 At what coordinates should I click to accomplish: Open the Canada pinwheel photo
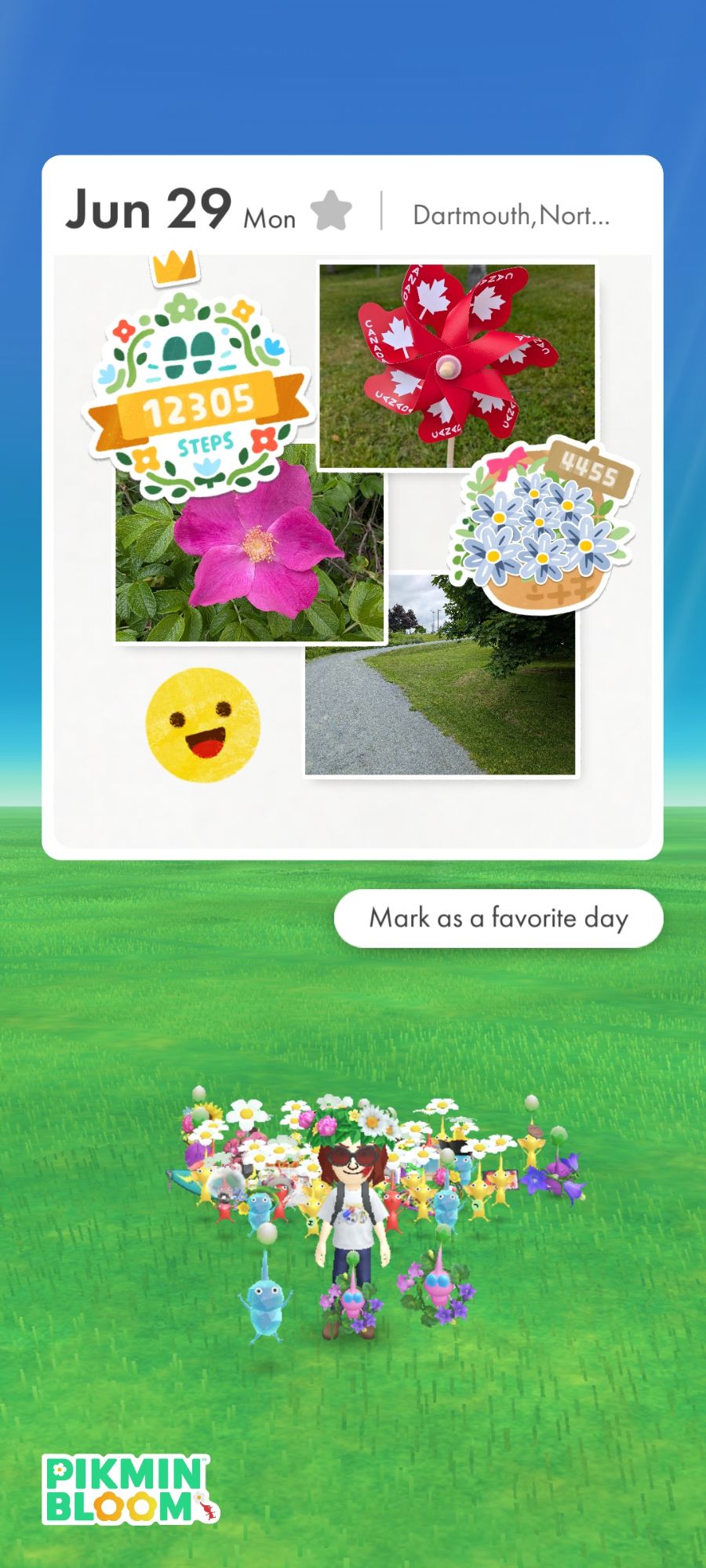tap(457, 366)
